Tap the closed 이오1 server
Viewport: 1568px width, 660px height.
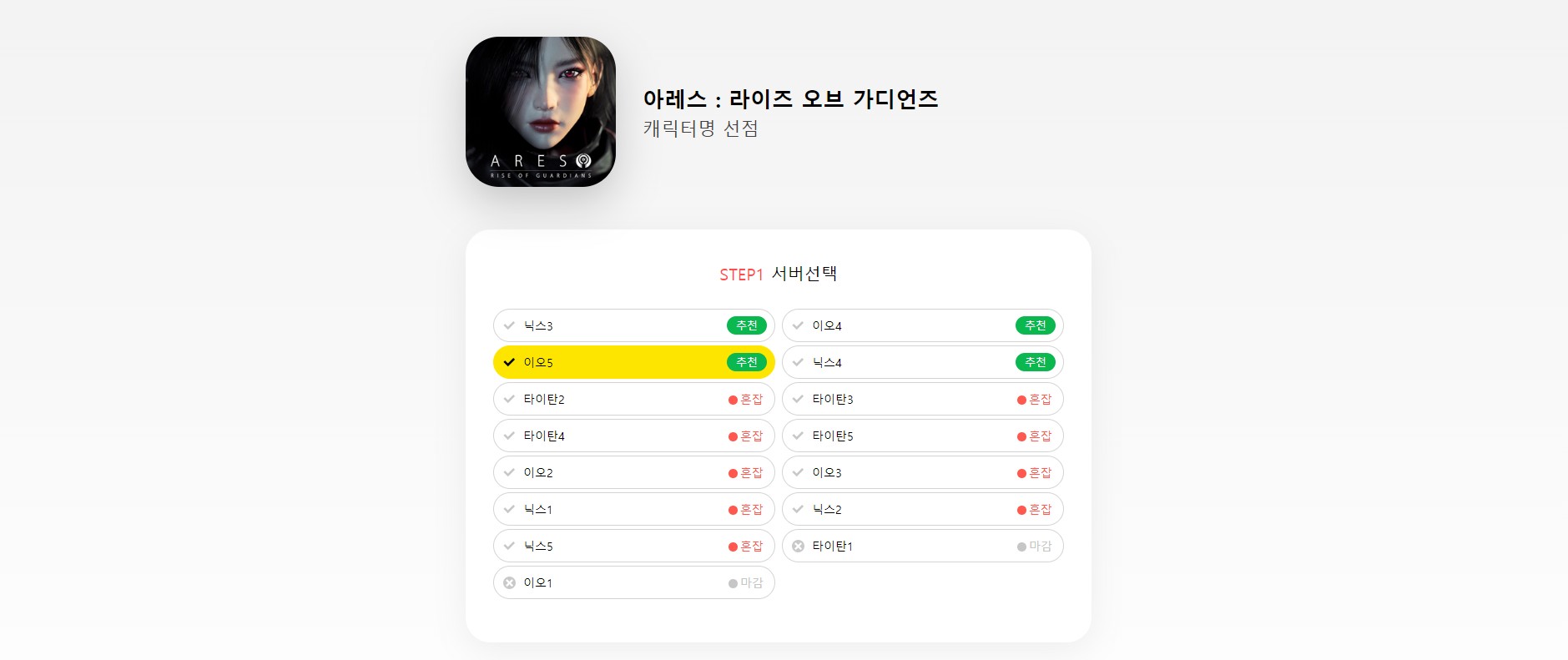click(x=633, y=582)
